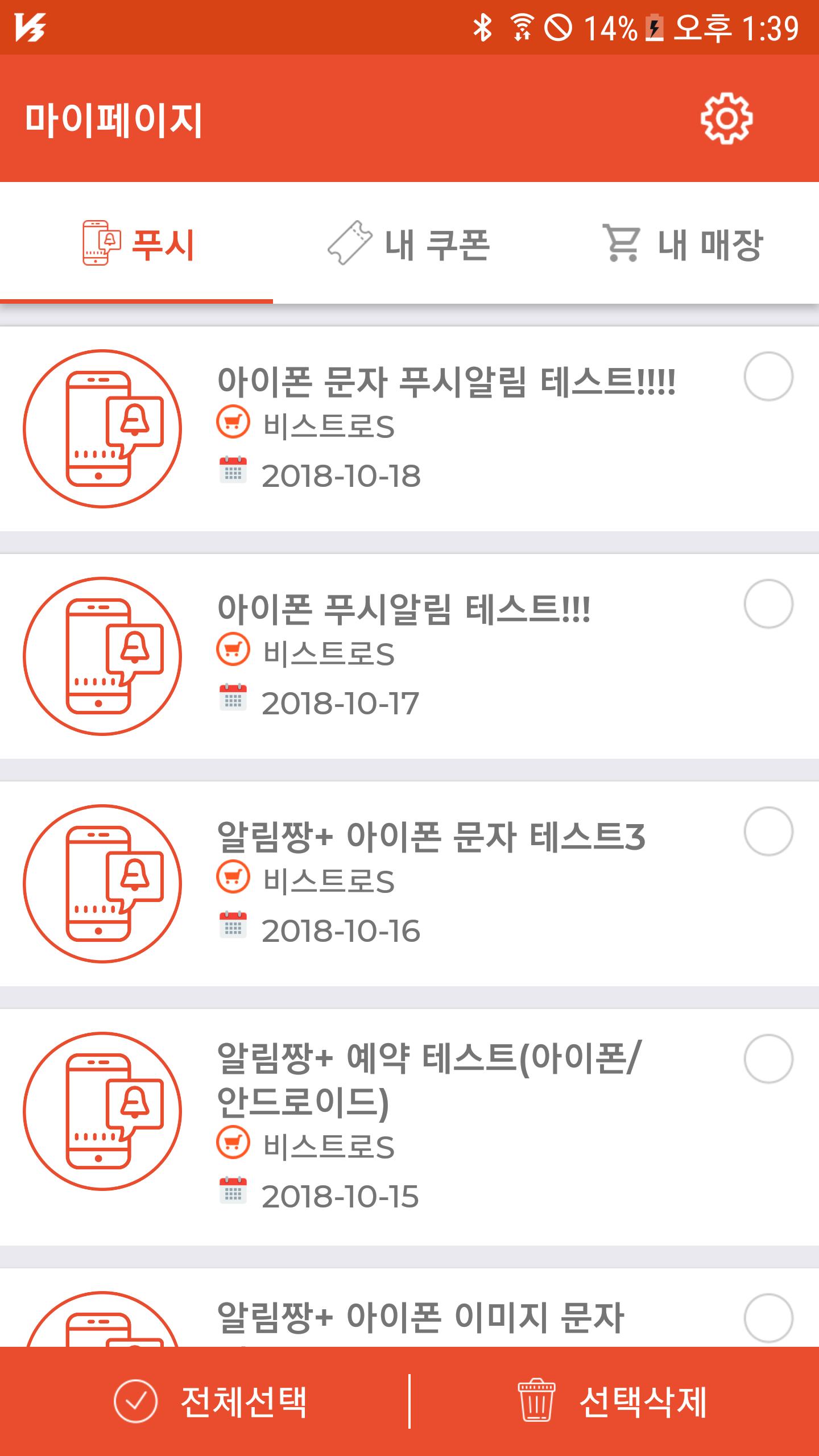Tap 전체선택 to select all notifications

coord(210,1401)
